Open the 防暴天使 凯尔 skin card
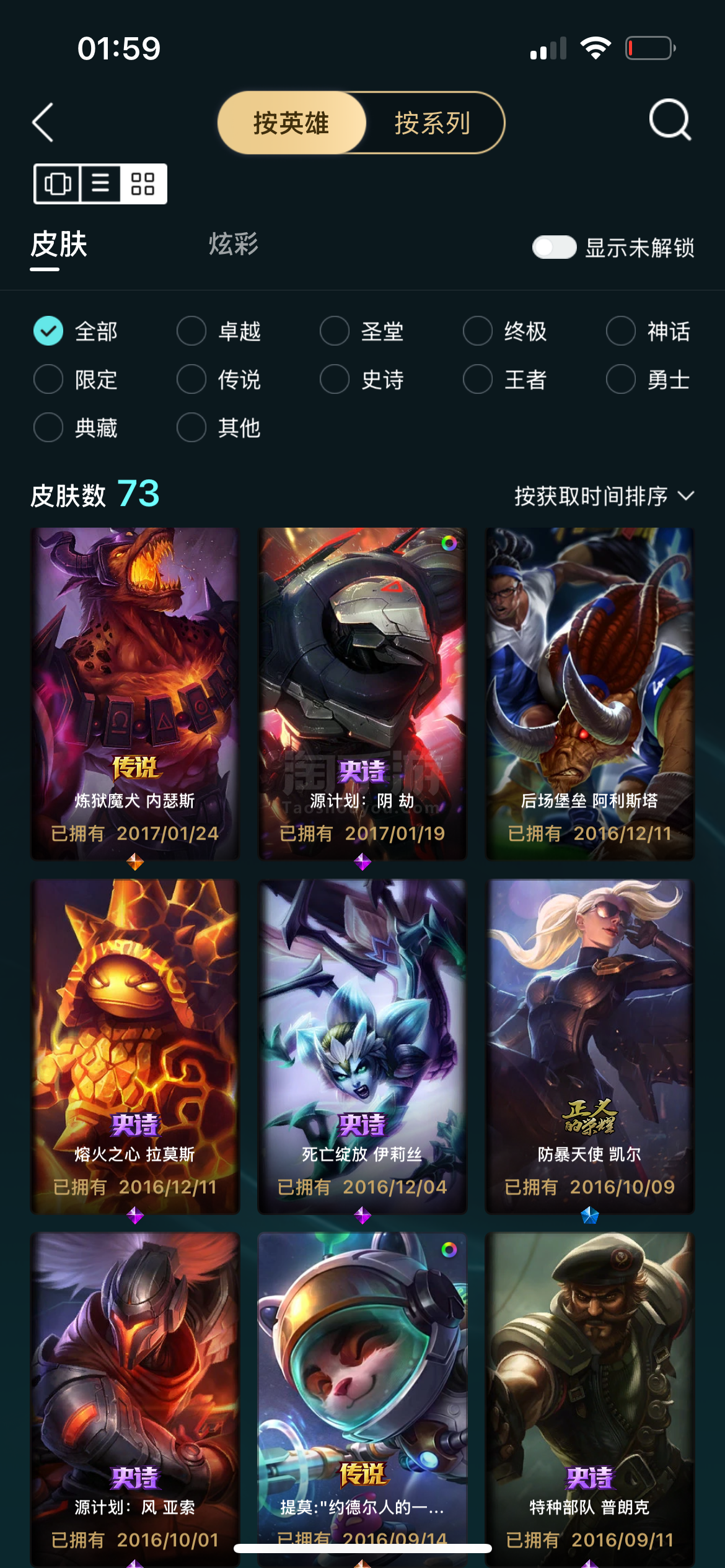This screenshot has width=725, height=1568. (x=590, y=1047)
